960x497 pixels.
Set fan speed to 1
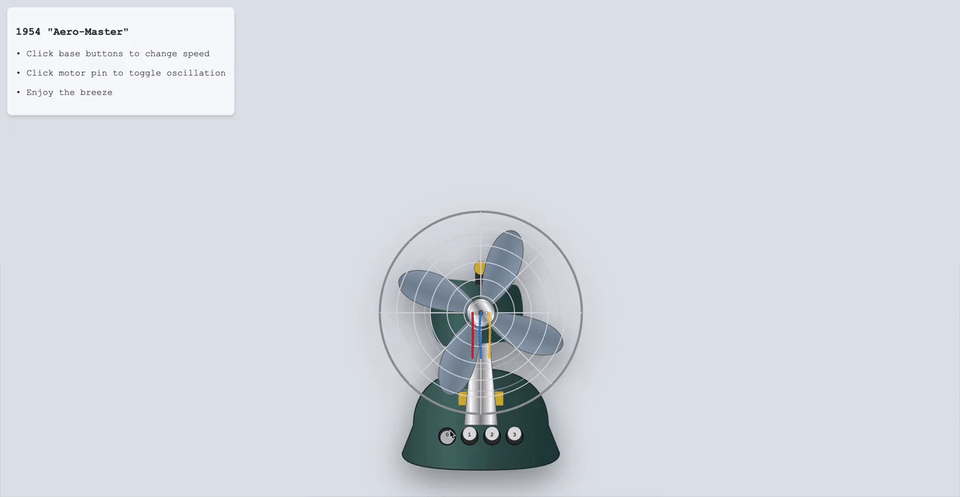click(x=469, y=434)
